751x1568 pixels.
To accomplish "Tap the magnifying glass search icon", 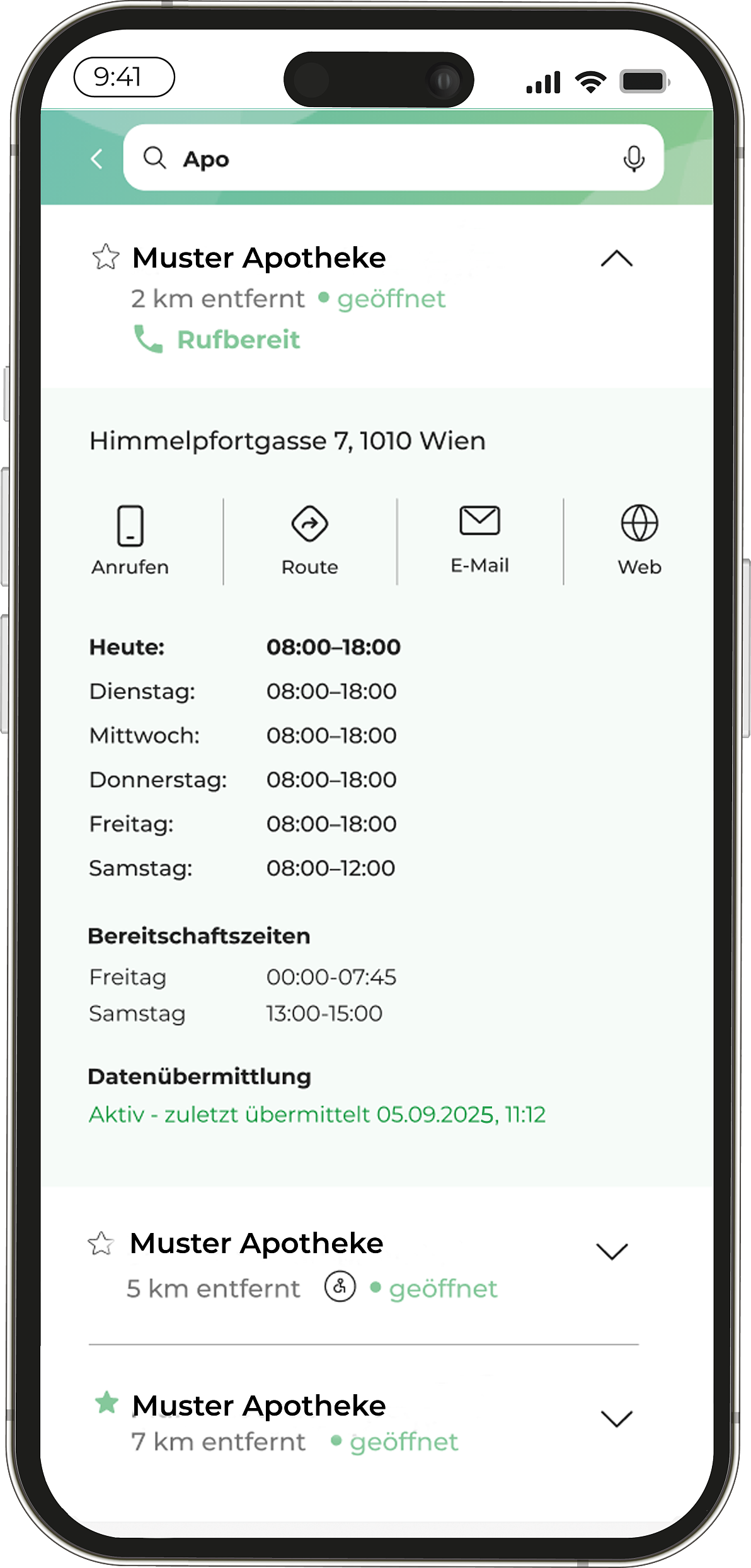I will click(156, 158).
